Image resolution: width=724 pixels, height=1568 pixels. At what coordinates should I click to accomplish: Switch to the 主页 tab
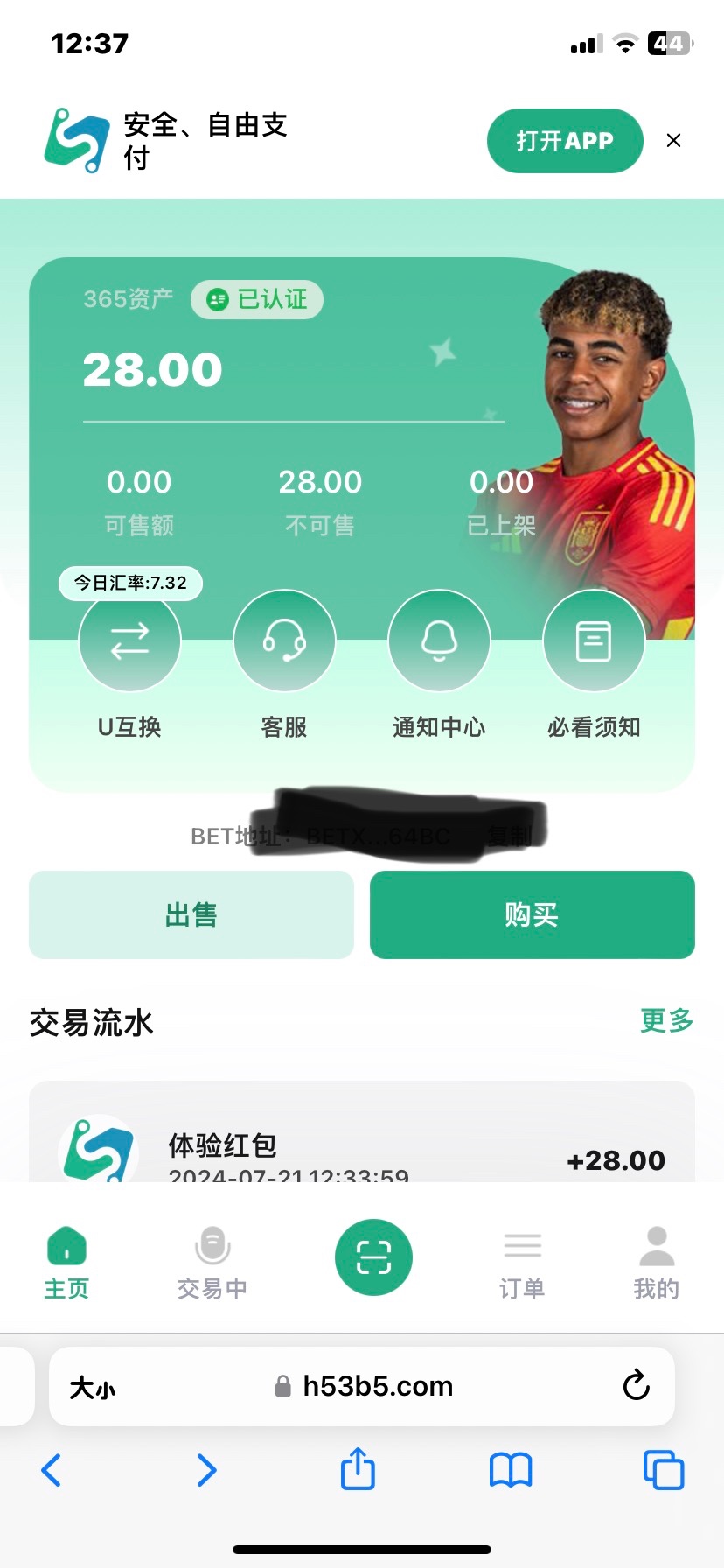pos(66,1262)
